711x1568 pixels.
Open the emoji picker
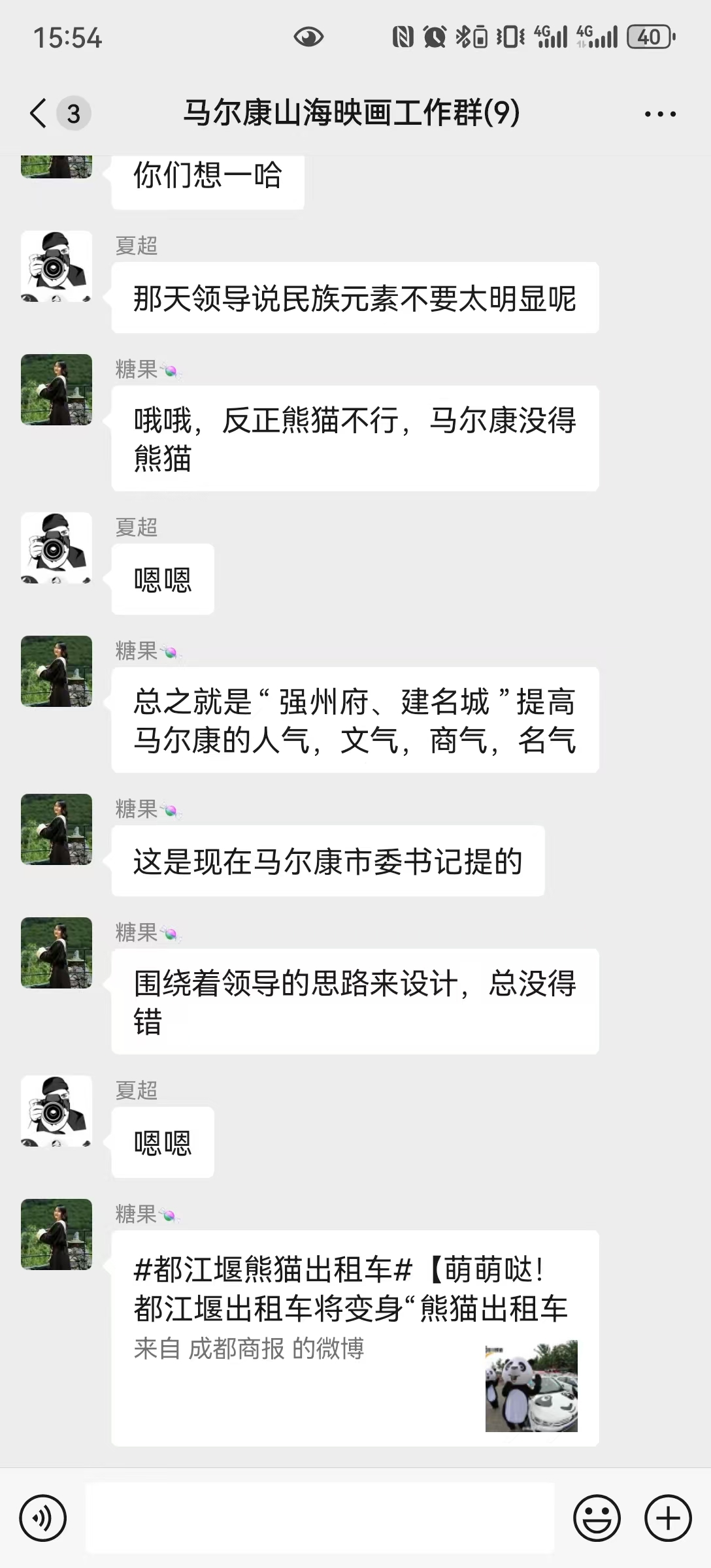point(597,1517)
